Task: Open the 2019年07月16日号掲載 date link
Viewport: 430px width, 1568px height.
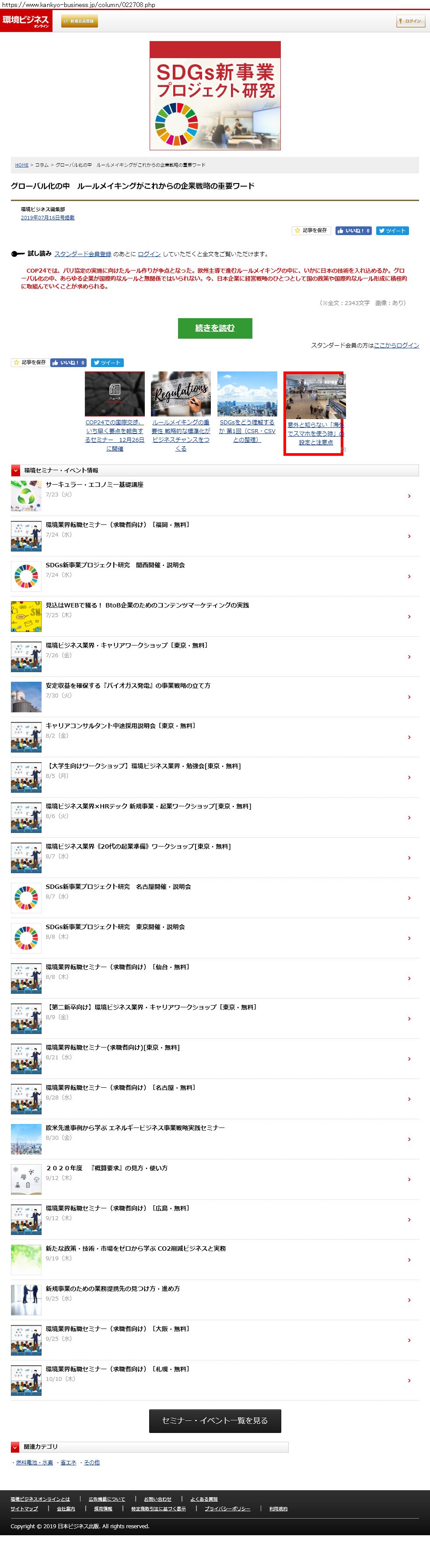Action: click(48, 217)
